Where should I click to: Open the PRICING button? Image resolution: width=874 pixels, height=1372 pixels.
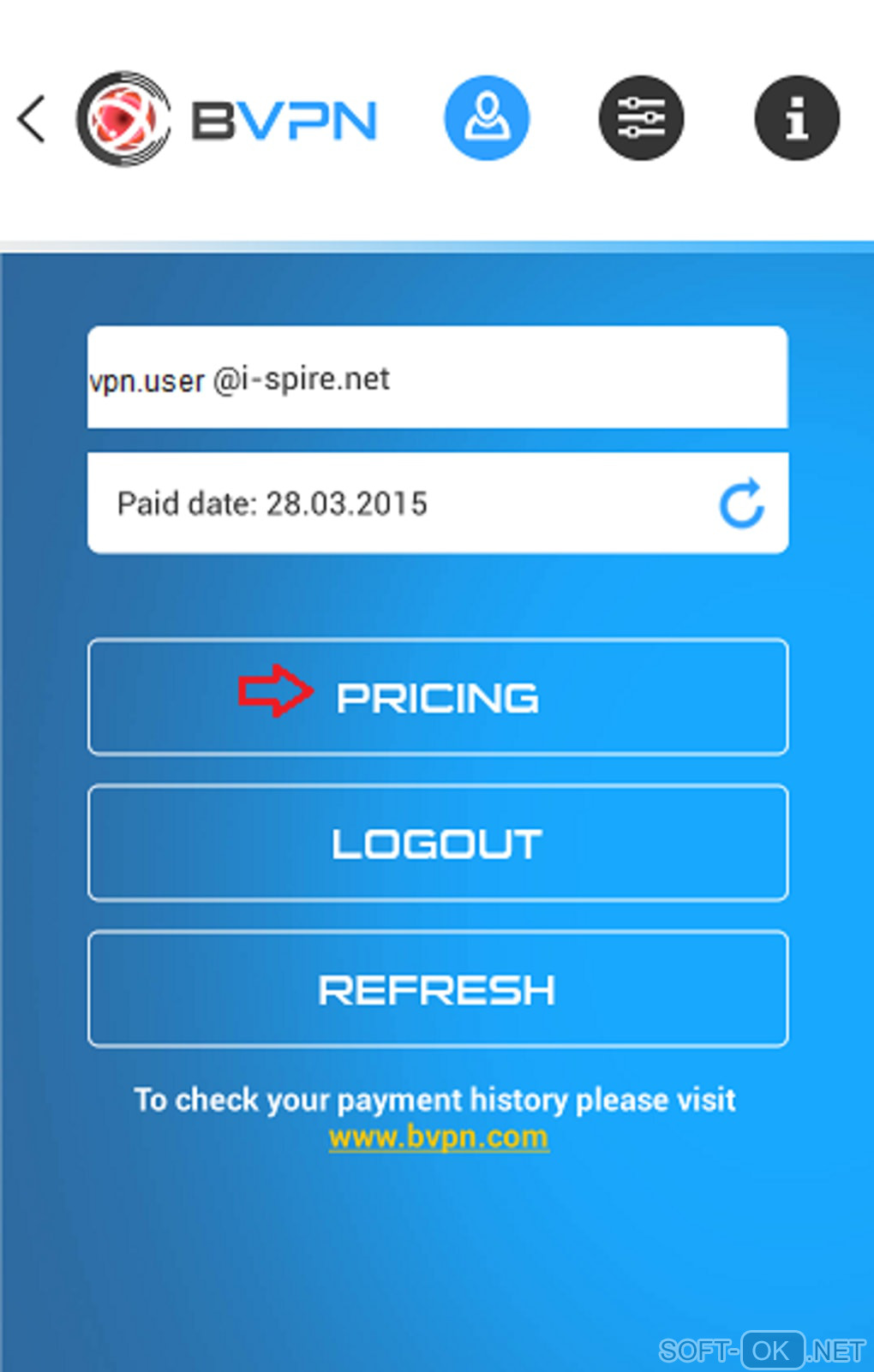[437, 697]
